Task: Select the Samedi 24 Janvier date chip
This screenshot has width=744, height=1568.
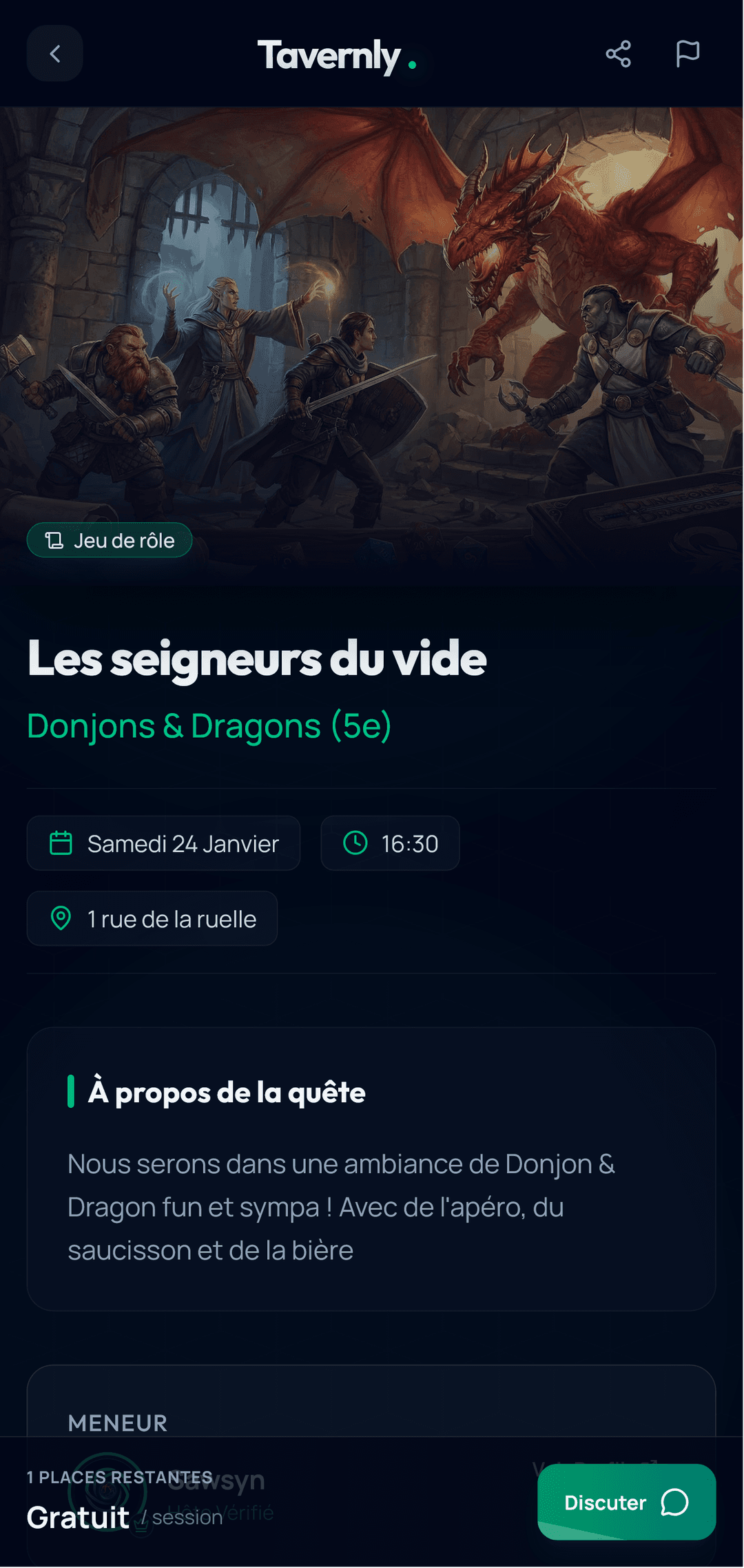Action: pyautogui.click(x=163, y=843)
